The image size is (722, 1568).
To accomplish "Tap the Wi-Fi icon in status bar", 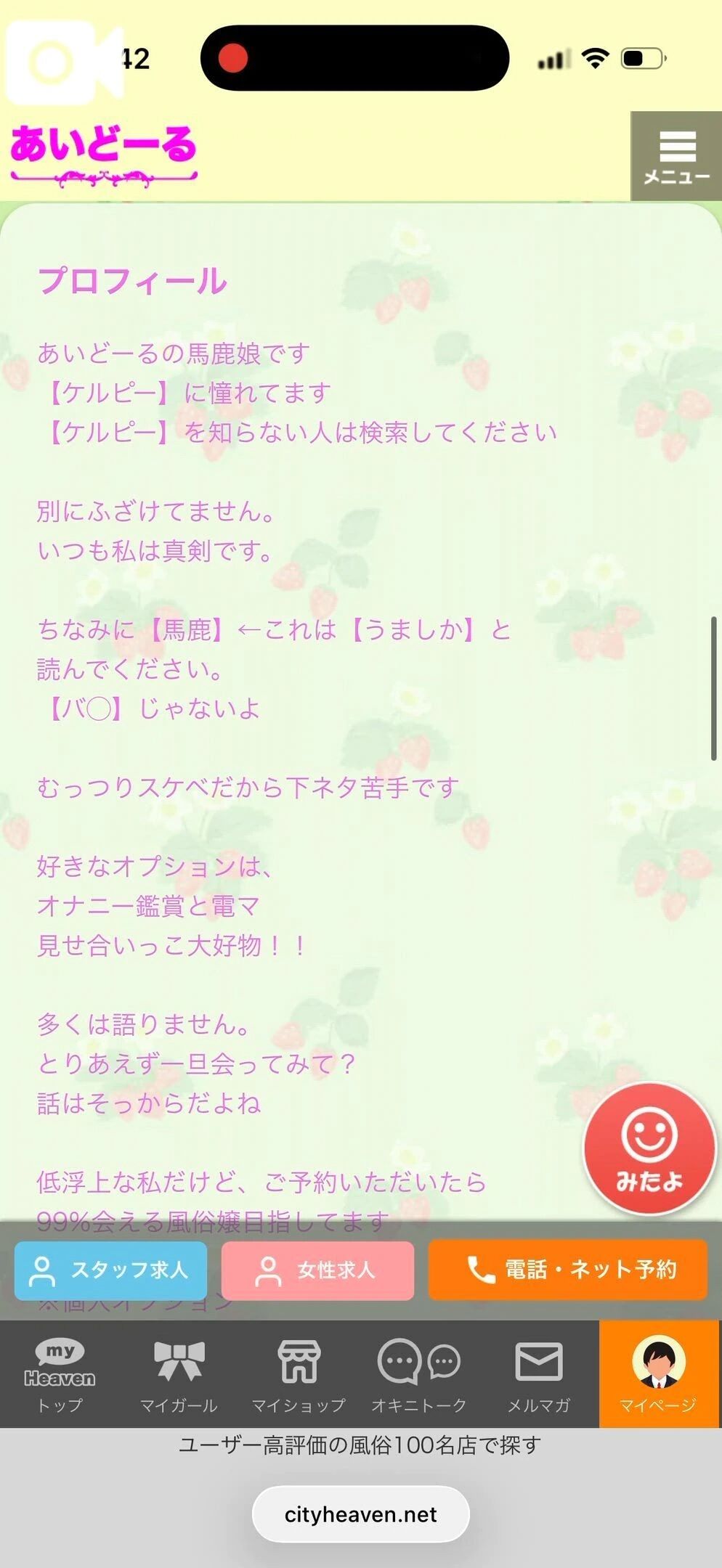I will click(596, 60).
